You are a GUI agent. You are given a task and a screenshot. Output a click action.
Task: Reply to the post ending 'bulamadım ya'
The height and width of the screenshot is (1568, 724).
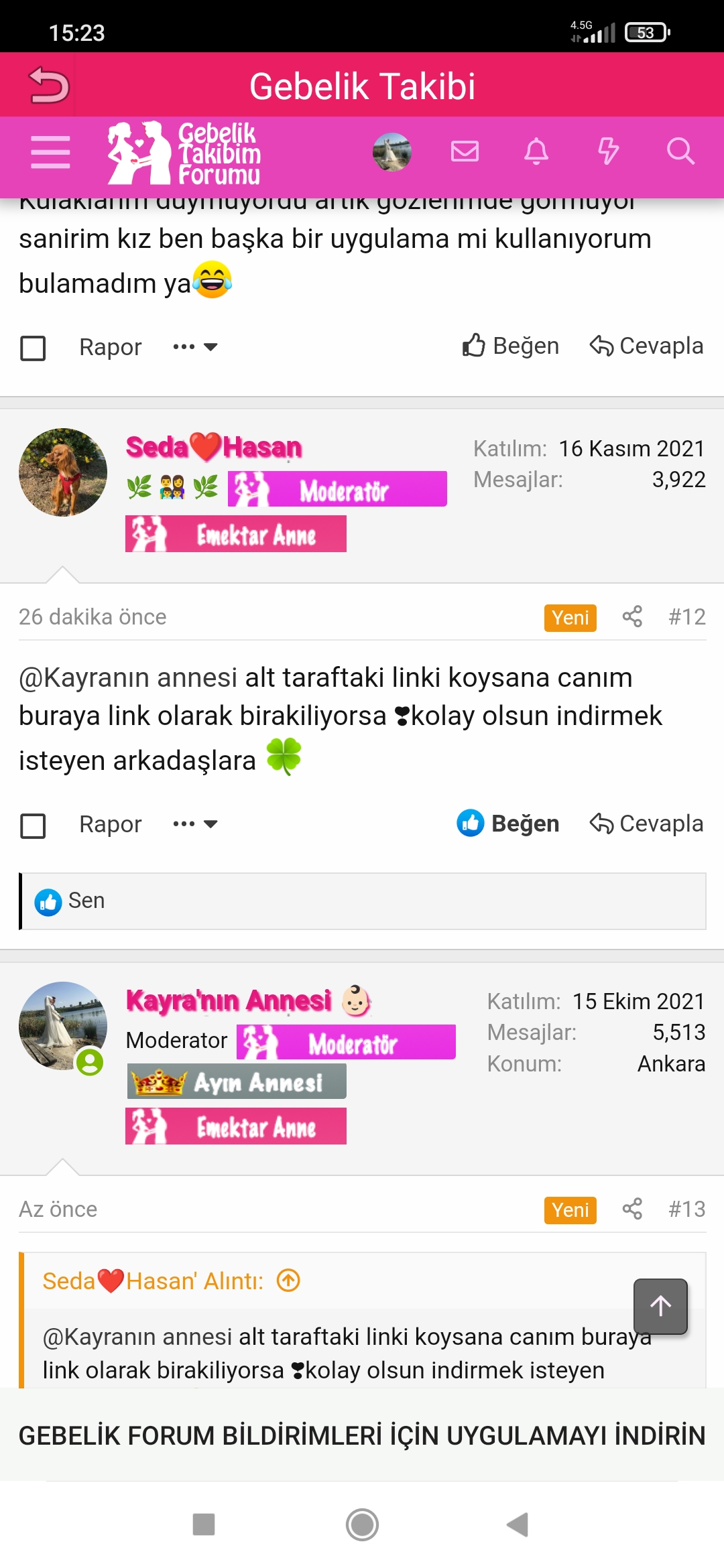tap(646, 346)
